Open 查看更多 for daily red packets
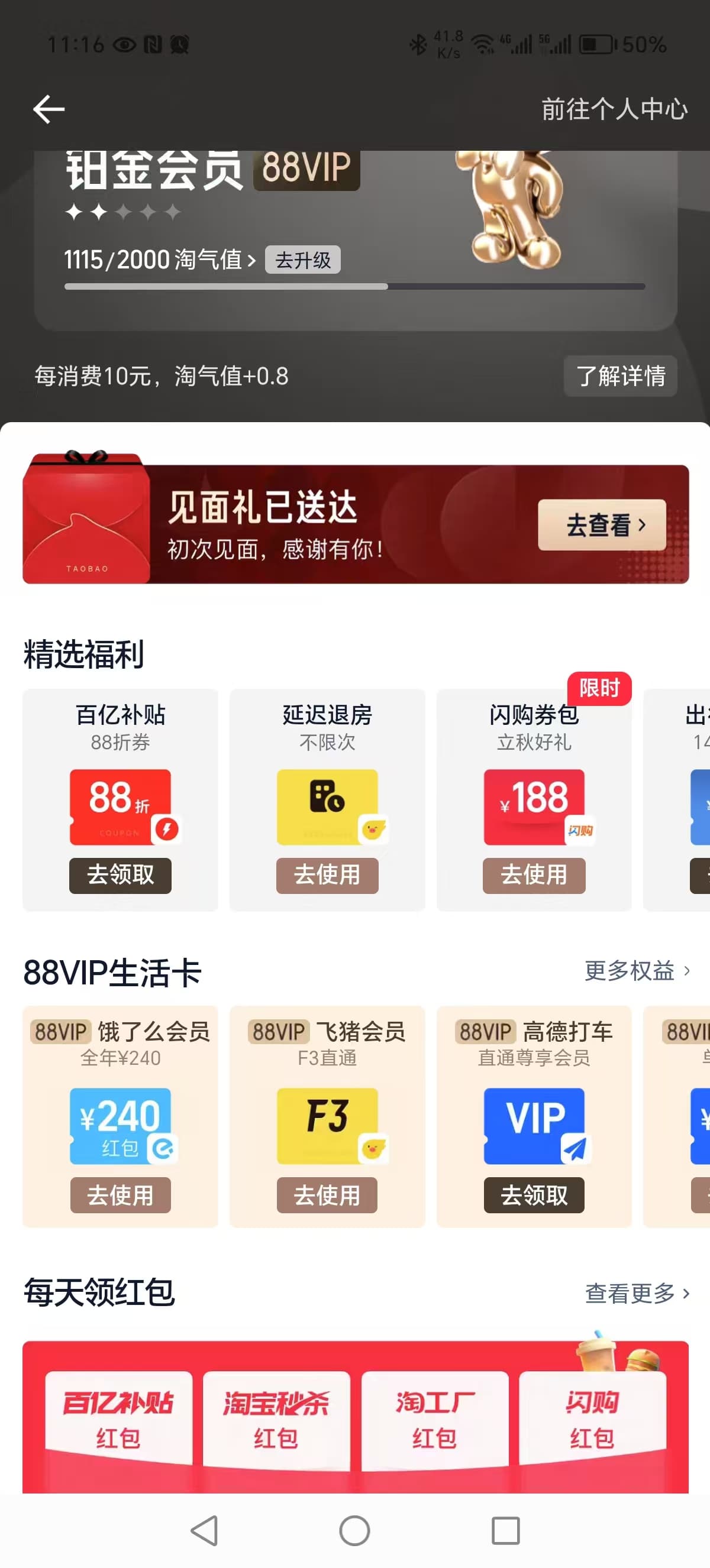Viewport: 710px width, 1568px height. (x=637, y=1293)
